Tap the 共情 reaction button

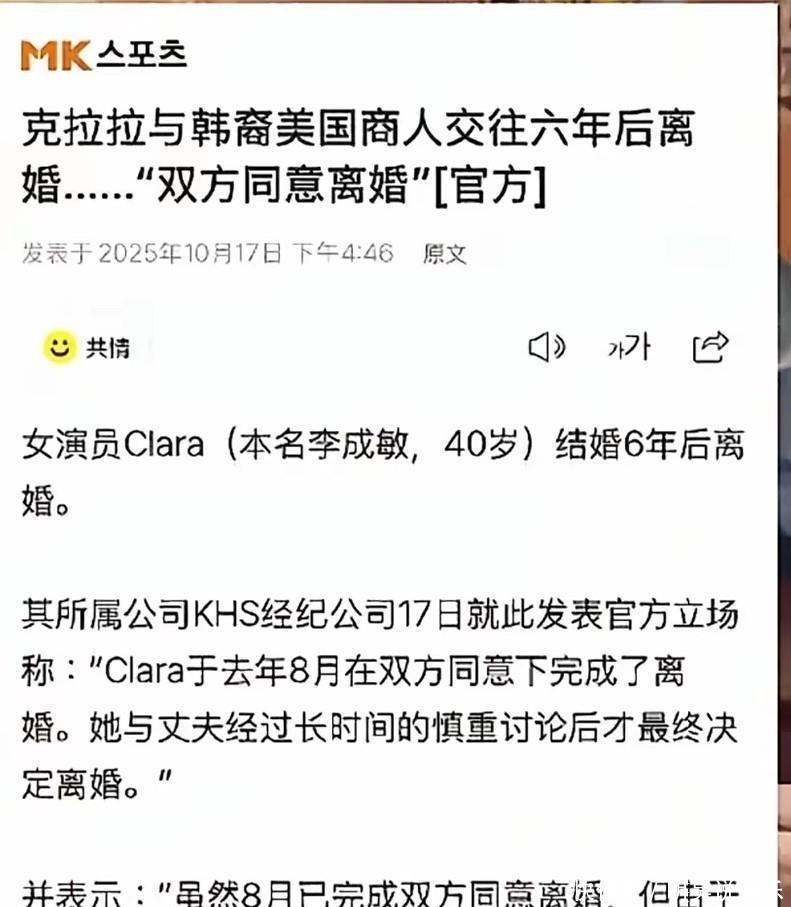point(87,347)
